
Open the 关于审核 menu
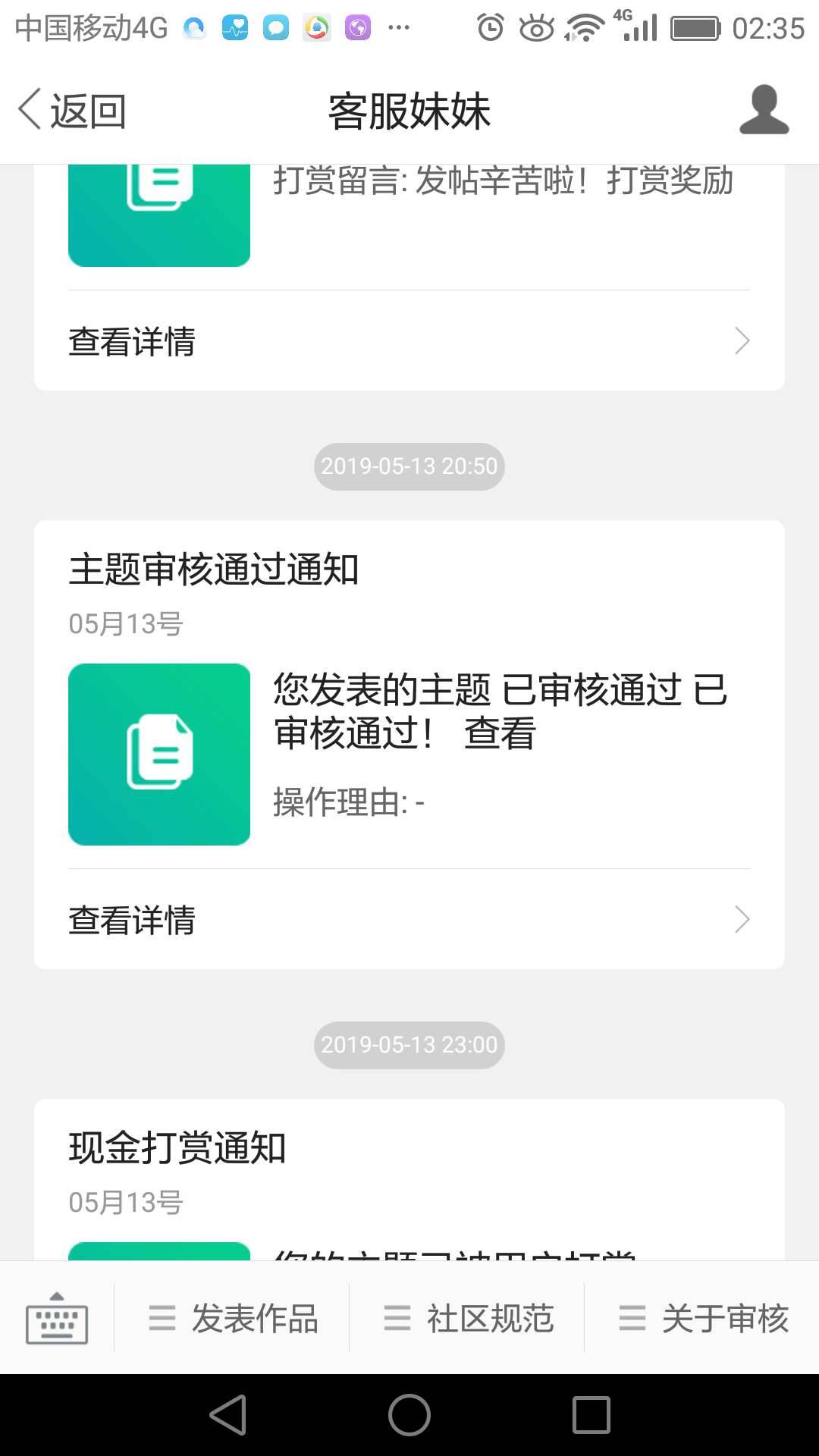pos(704,1319)
